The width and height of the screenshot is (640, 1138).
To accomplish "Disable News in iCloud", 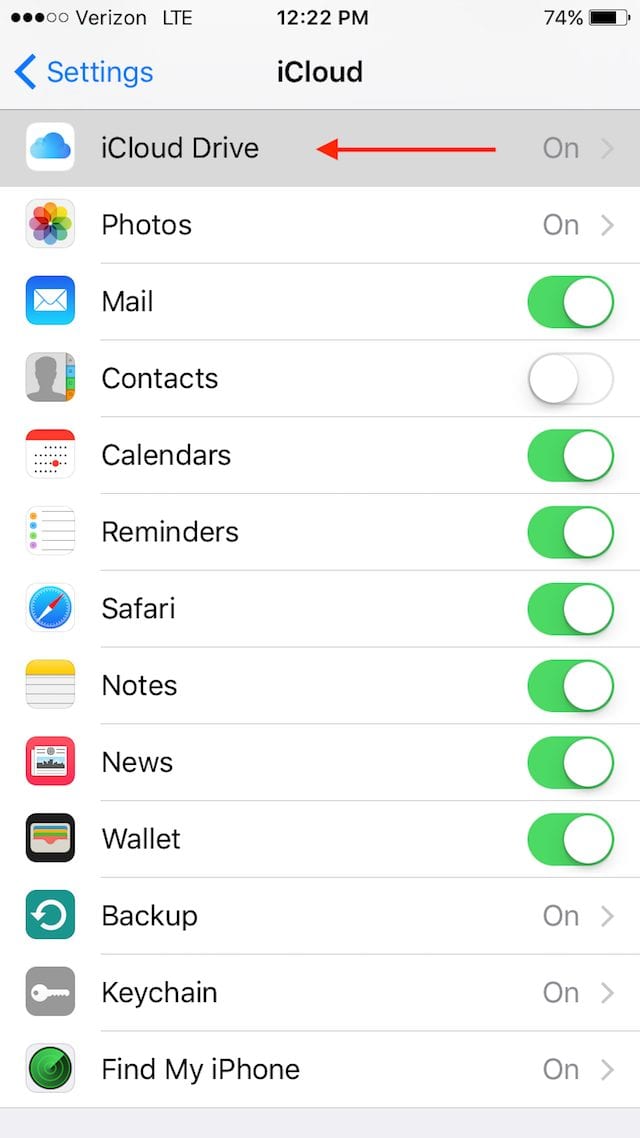I will tap(570, 763).
